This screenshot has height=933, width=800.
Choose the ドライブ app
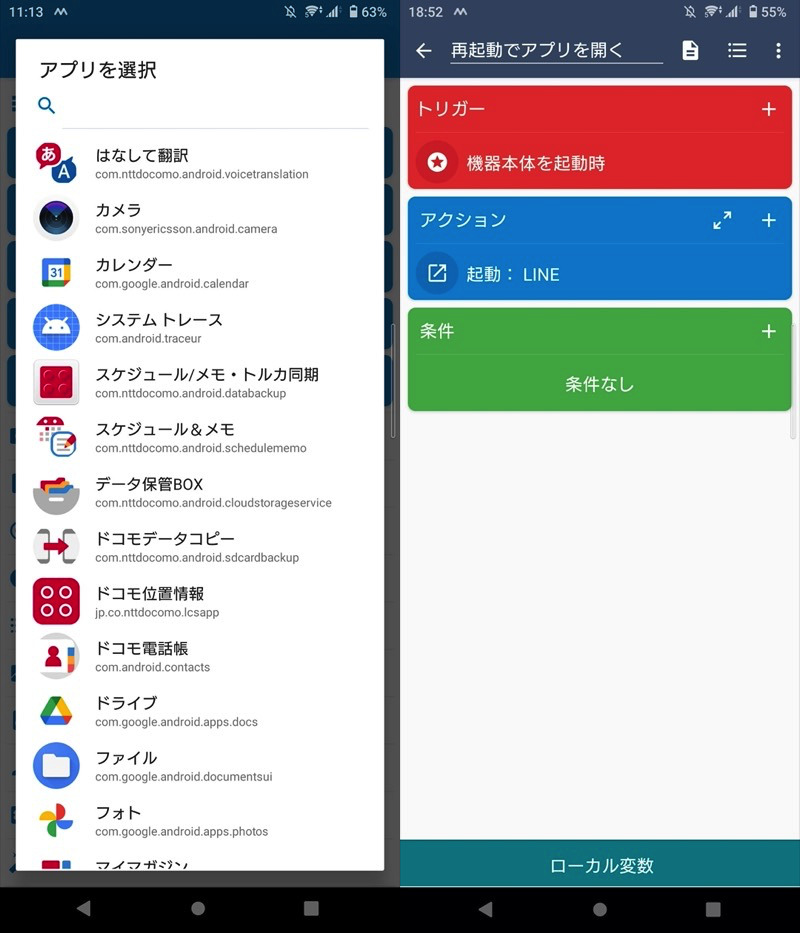tap(200, 711)
